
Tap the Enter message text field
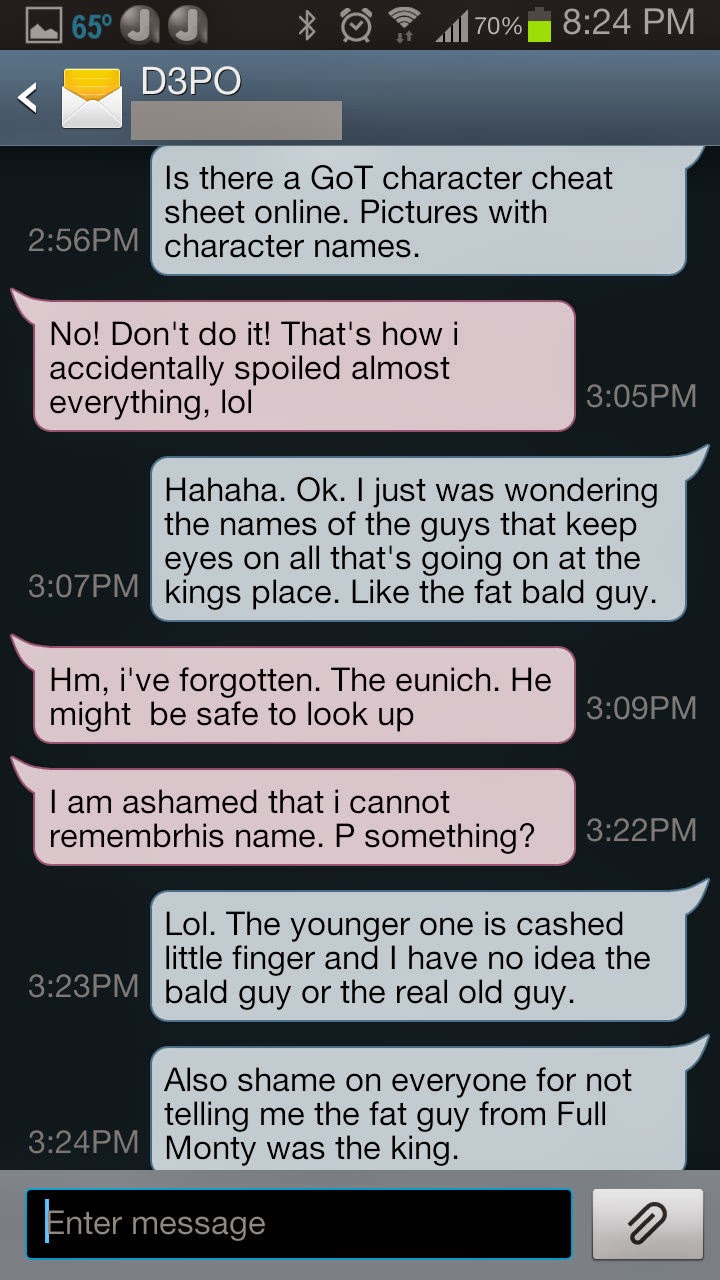click(298, 1223)
